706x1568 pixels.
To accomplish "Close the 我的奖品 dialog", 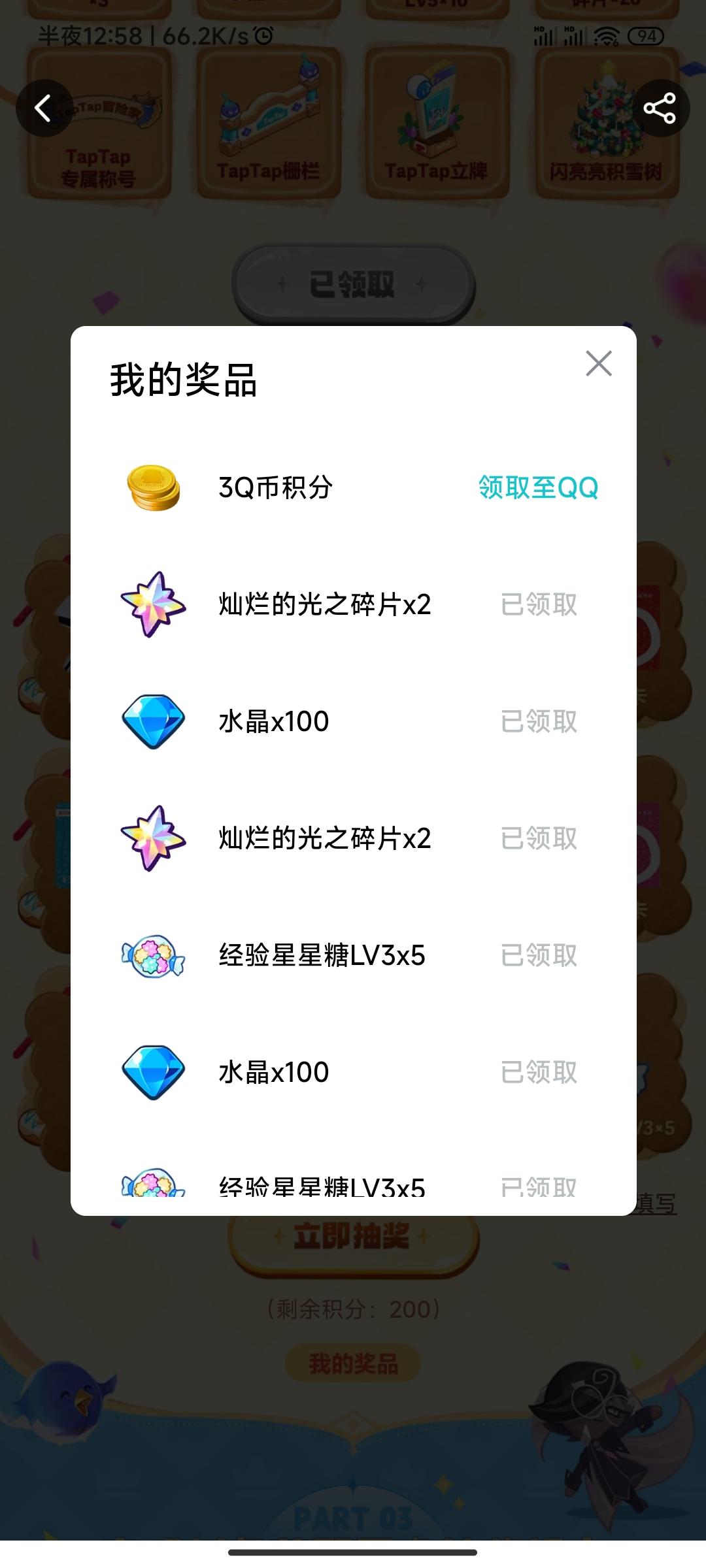I will 598,364.
